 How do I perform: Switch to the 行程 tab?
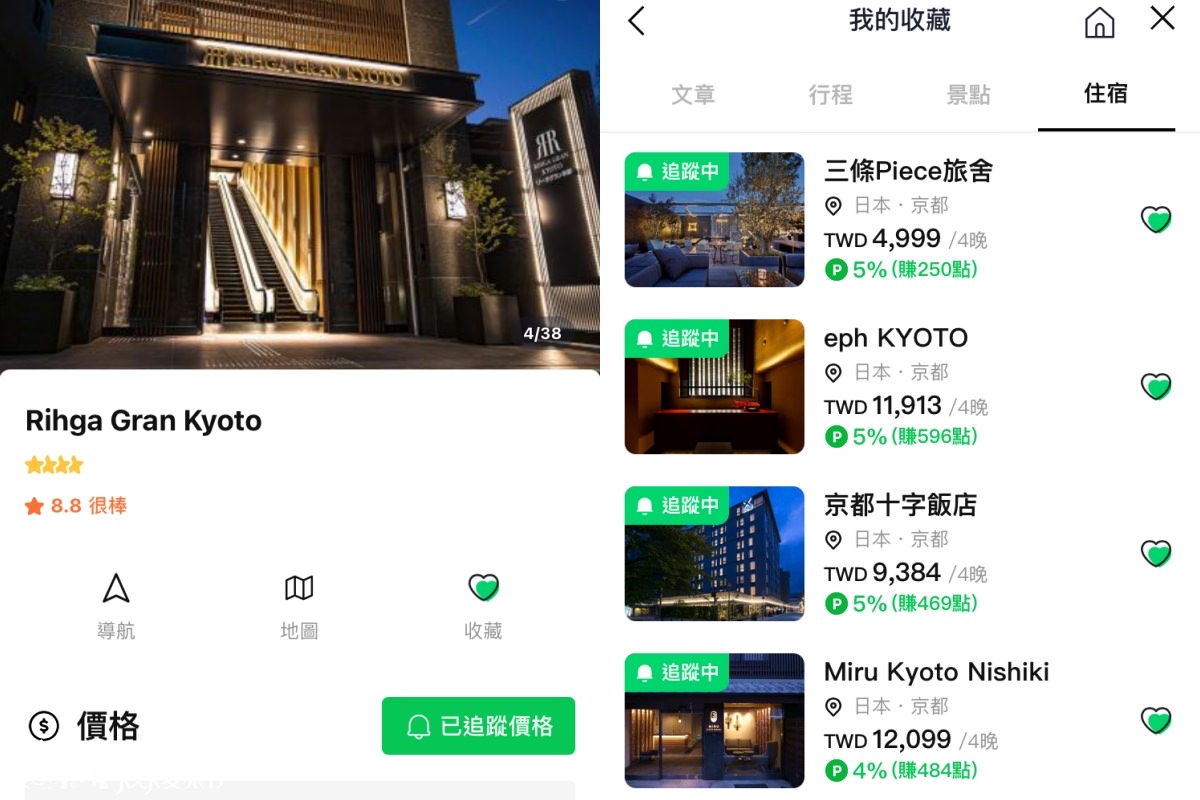pos(830,95)
